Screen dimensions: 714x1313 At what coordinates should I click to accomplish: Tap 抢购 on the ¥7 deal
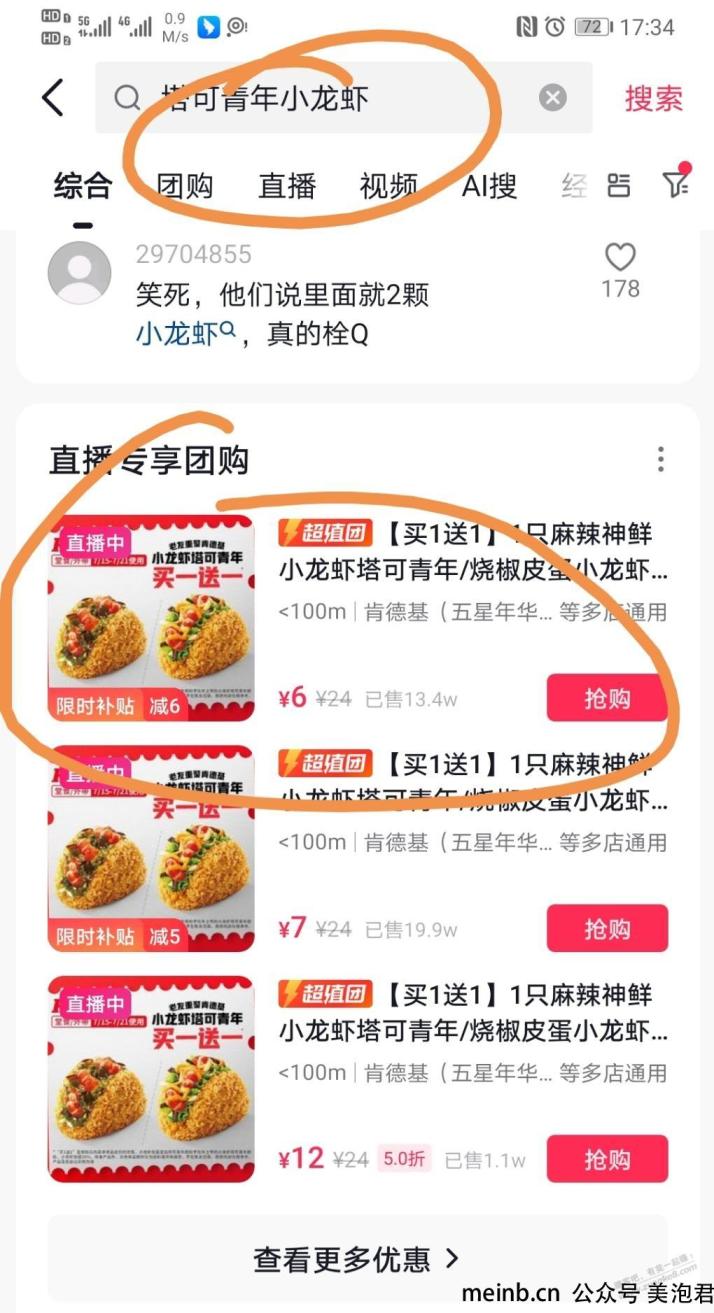coord(607,928)
